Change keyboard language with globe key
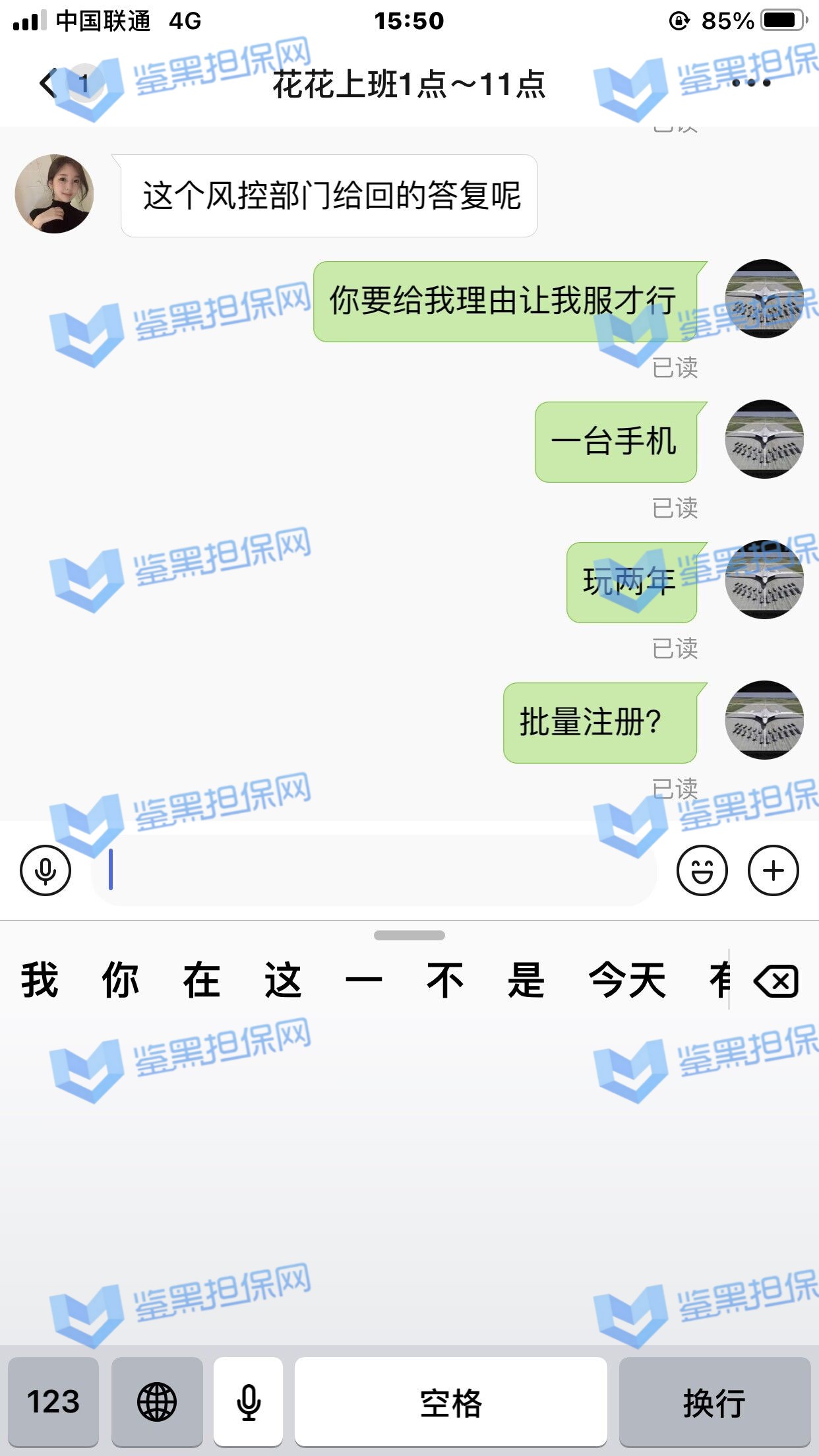 (x=157, y=1401)
